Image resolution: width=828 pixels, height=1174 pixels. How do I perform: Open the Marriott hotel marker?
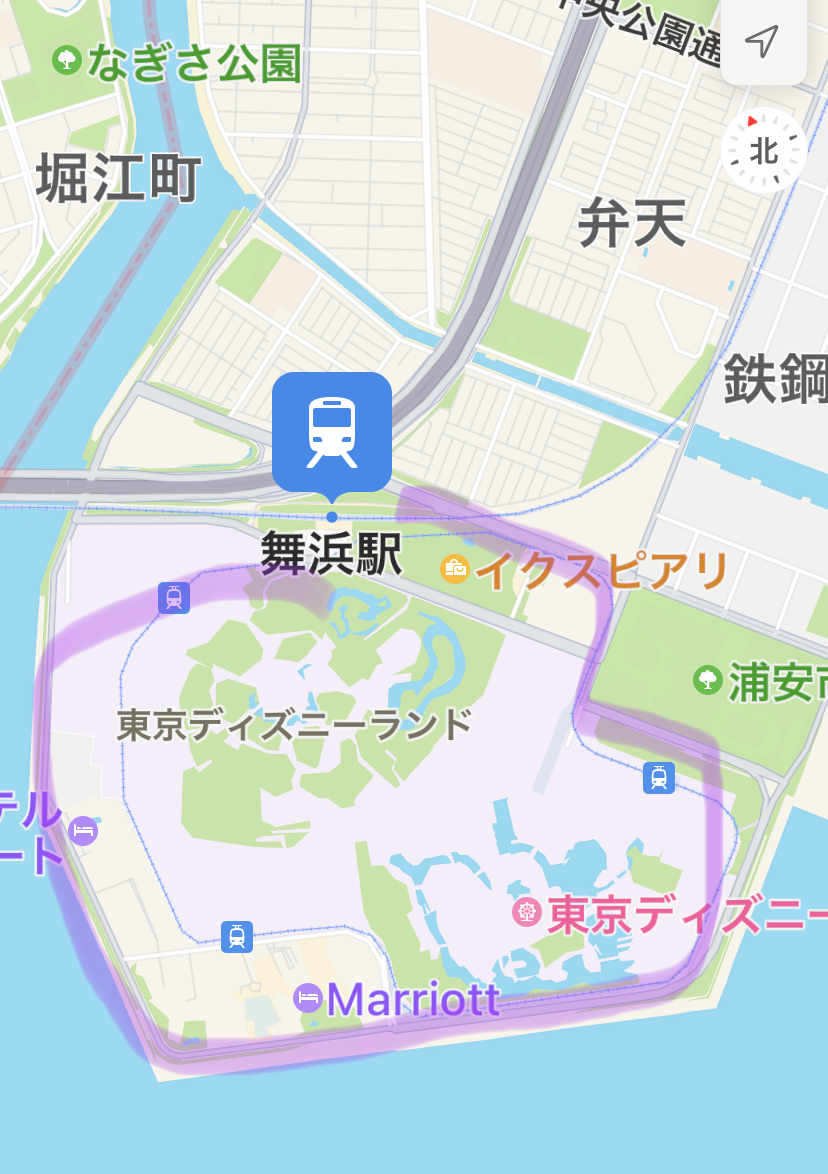click(x=308, y=997)
